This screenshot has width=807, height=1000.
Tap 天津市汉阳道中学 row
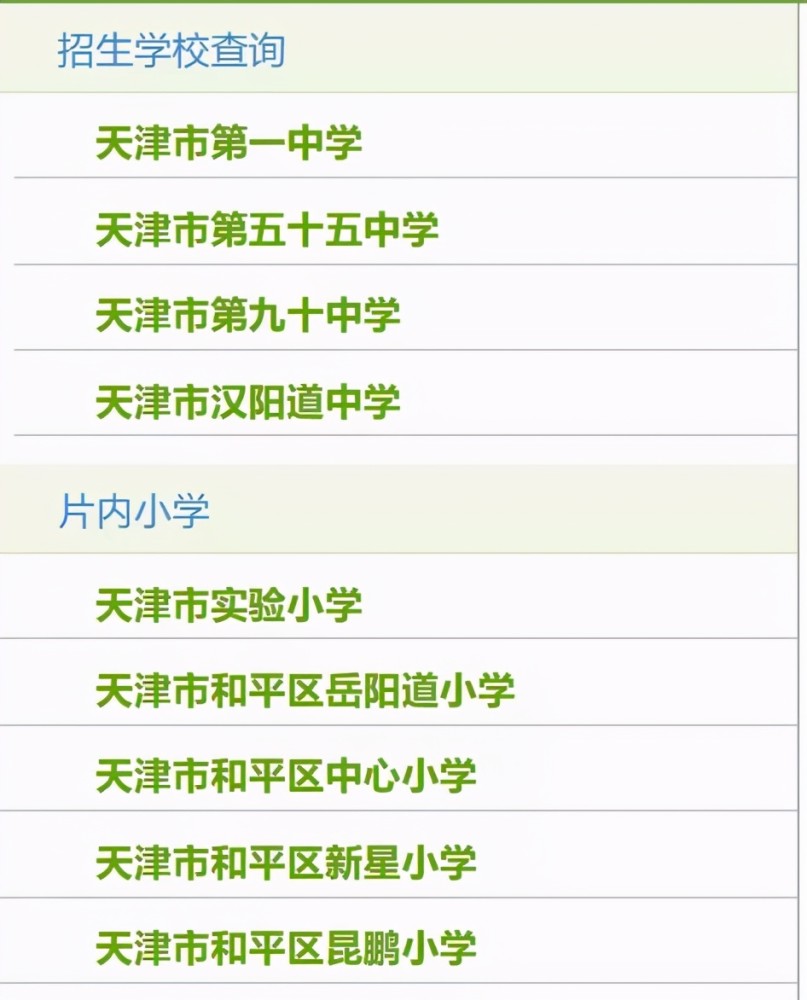pos(248,402)
